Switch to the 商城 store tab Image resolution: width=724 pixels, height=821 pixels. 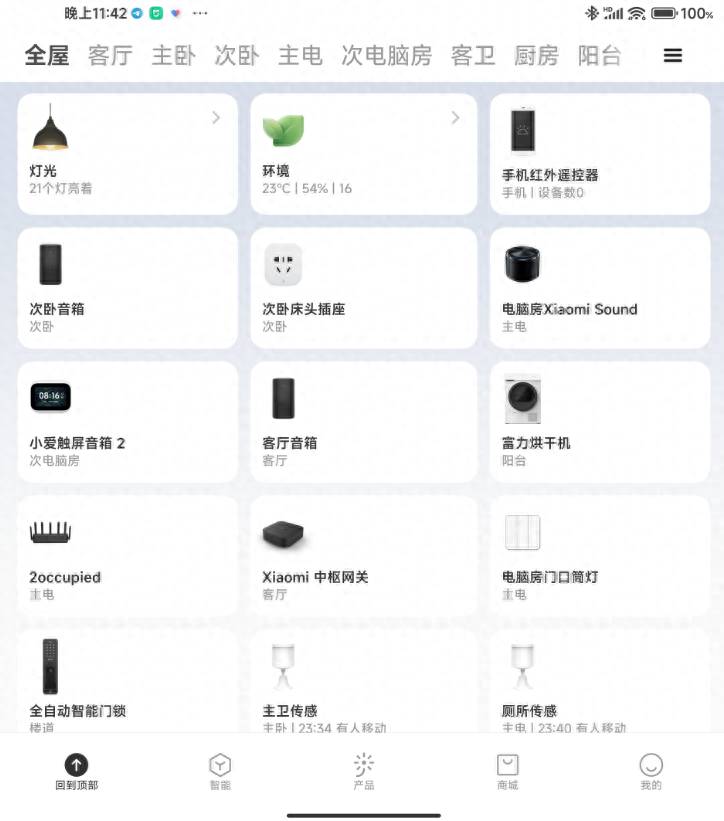(507, 772)
